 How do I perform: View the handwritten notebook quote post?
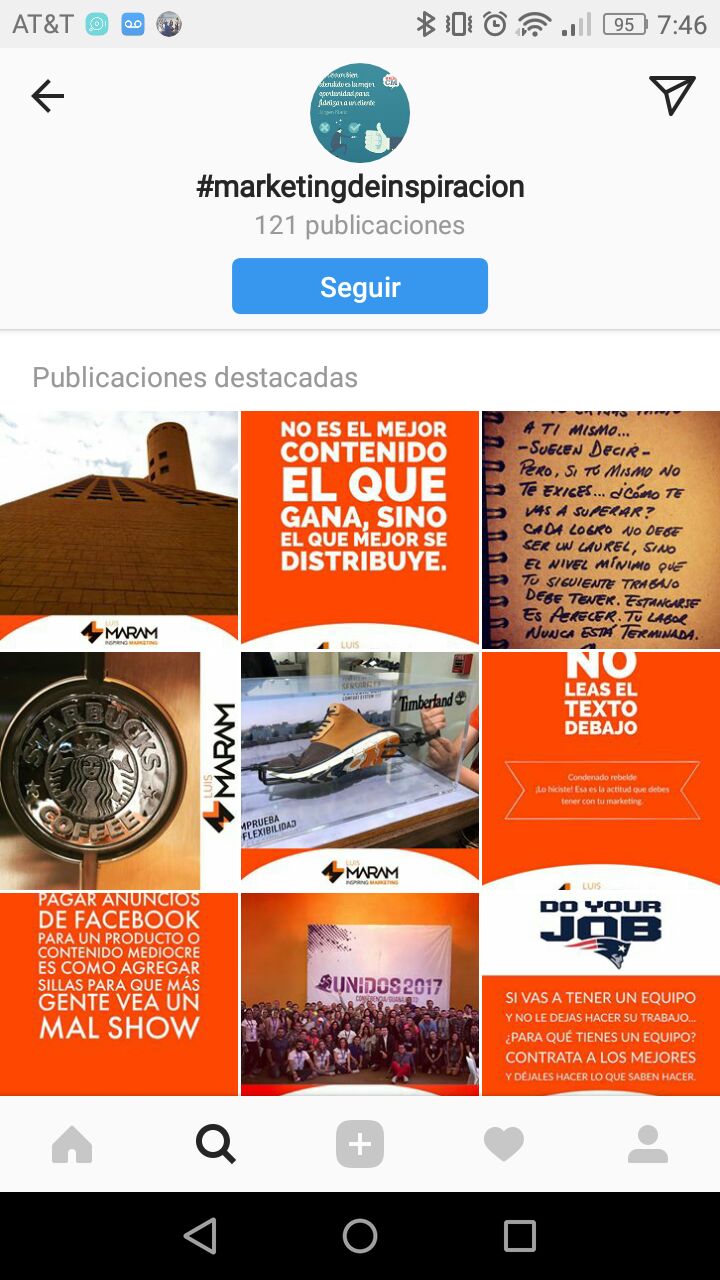601,529
